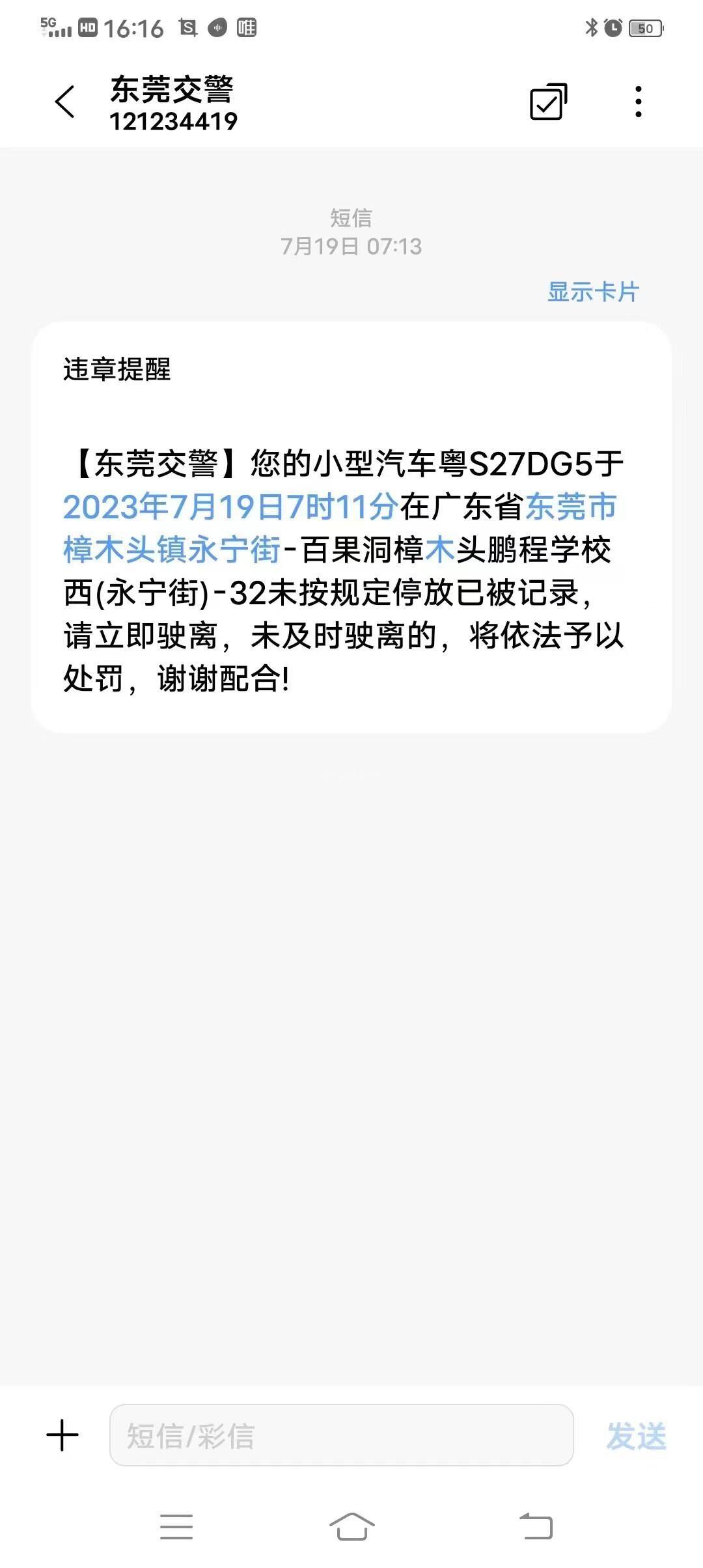Open recent apps from the navigation bar
The height and width of the screenshot is (1568, 703).
[x=176, y=1526]
